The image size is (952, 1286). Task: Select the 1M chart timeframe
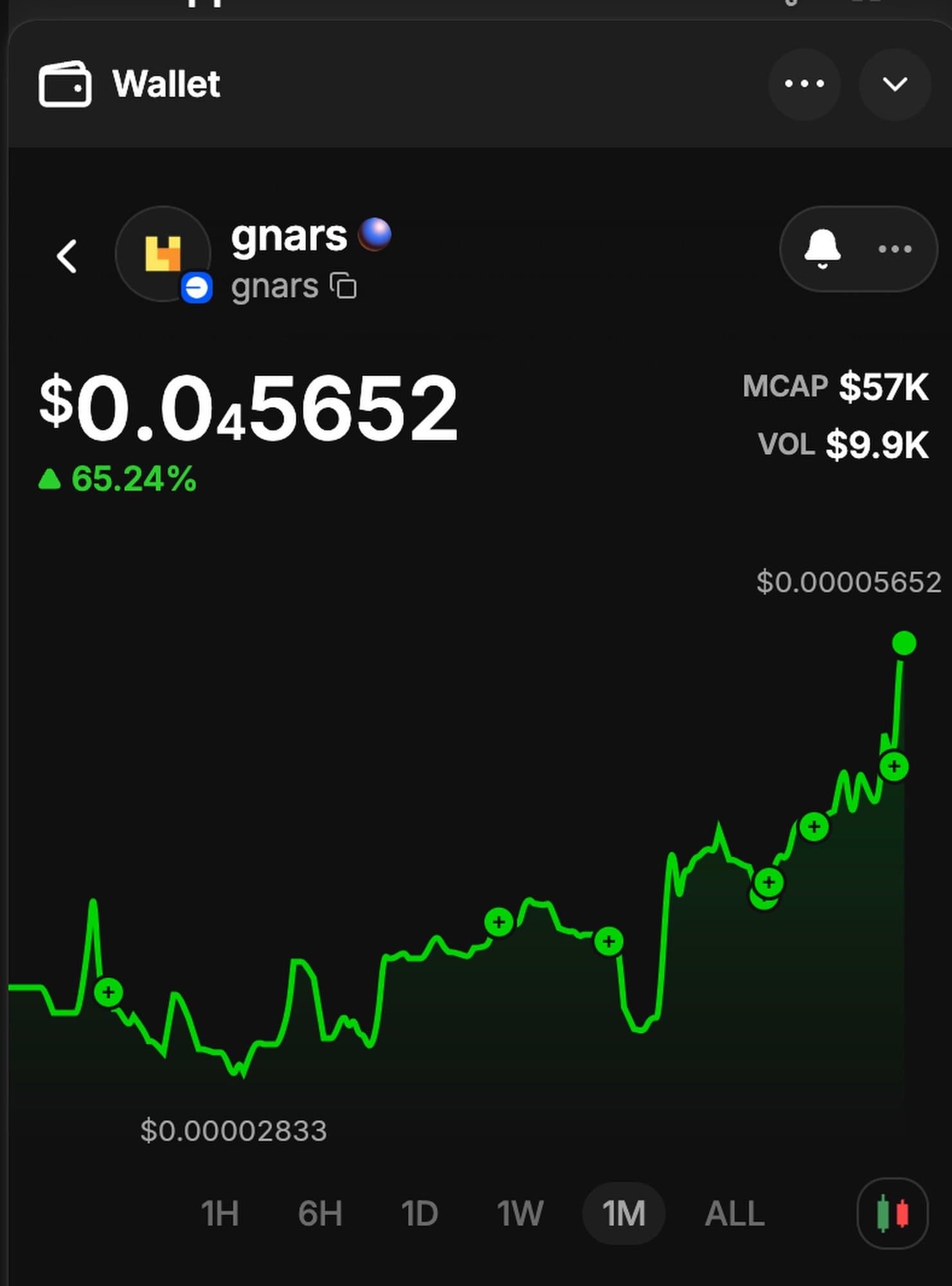(x=624, y=1213)
